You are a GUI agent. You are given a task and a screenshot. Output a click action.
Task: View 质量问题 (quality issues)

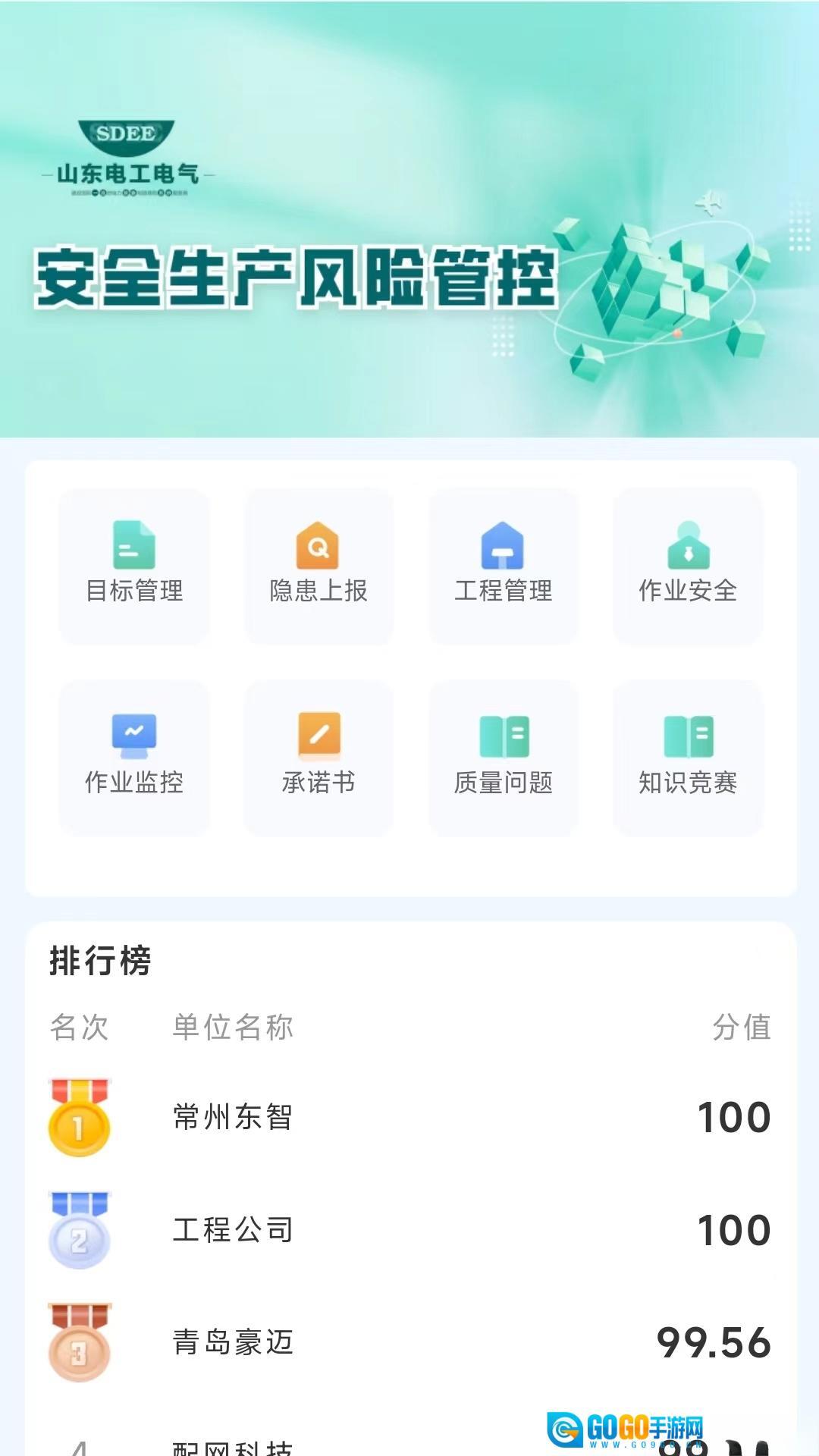[504, 757]
